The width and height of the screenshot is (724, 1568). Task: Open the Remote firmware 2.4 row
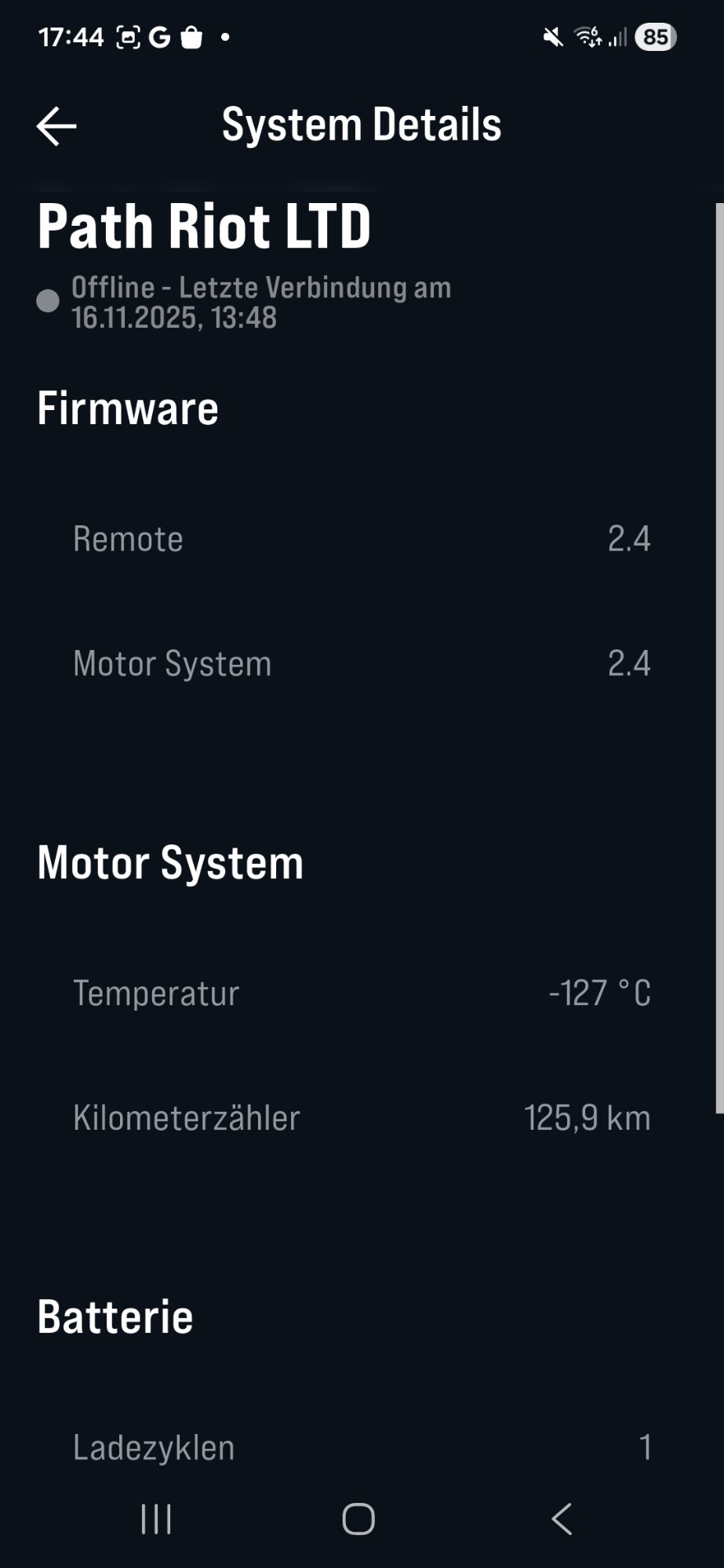361,539
